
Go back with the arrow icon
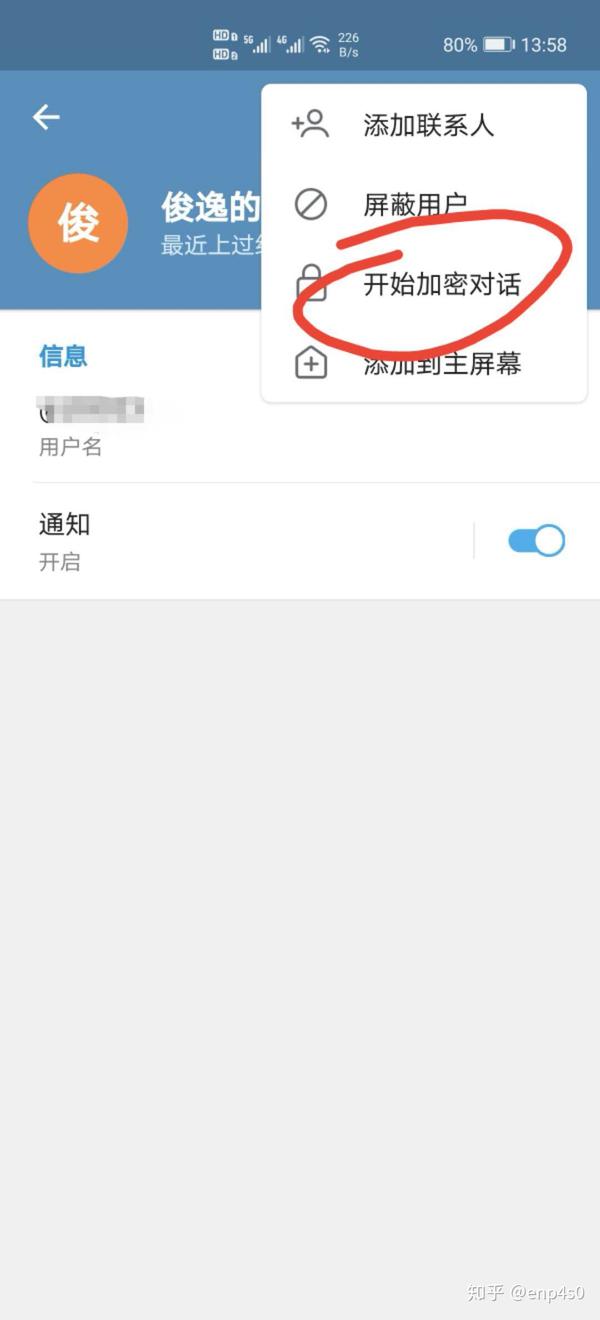(46, 118)
